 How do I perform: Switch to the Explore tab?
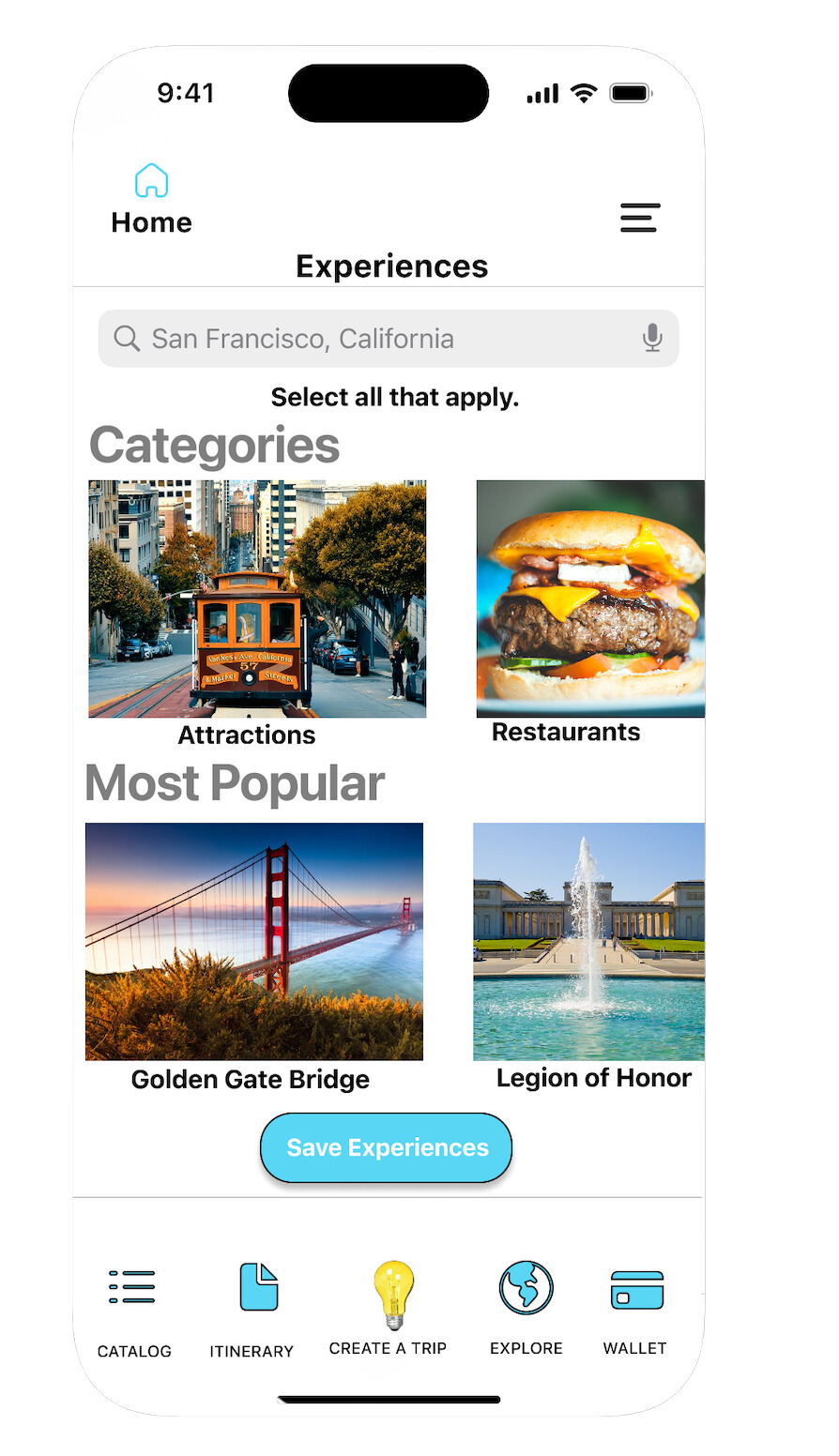coord(526,1288)
